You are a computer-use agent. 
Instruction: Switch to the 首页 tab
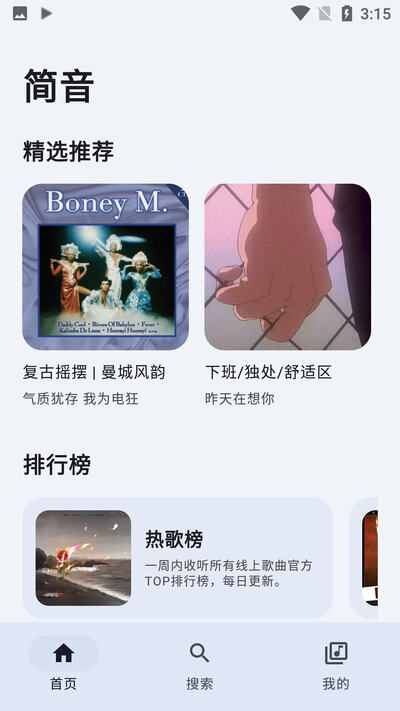(x=63, y=666)
